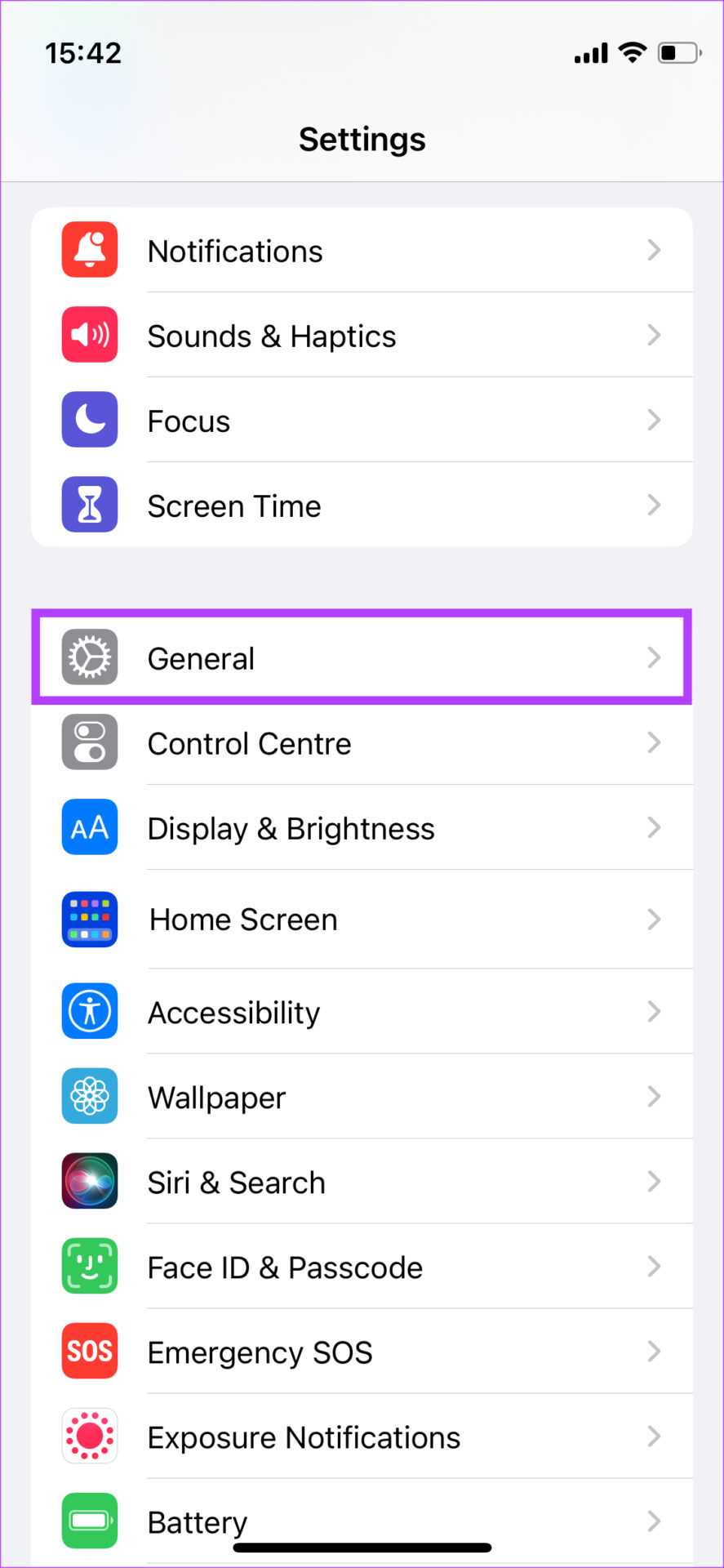Go to Face ID & Passcode
This screenshot has width=724, height=1568.
click(x=362, y=1267)
